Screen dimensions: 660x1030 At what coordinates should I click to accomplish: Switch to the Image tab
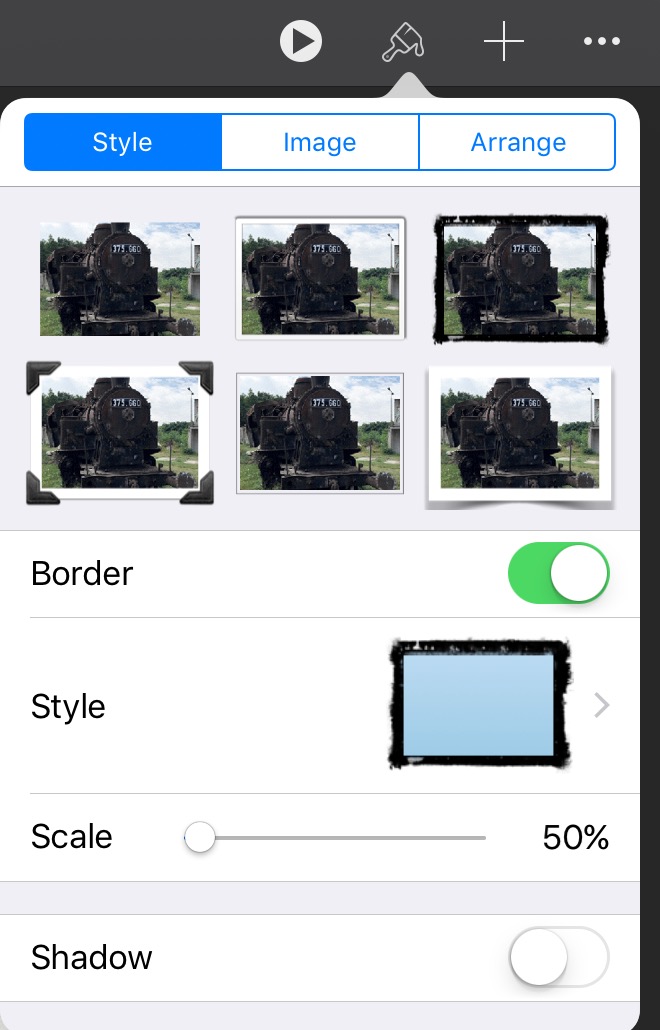click(320, 142)
